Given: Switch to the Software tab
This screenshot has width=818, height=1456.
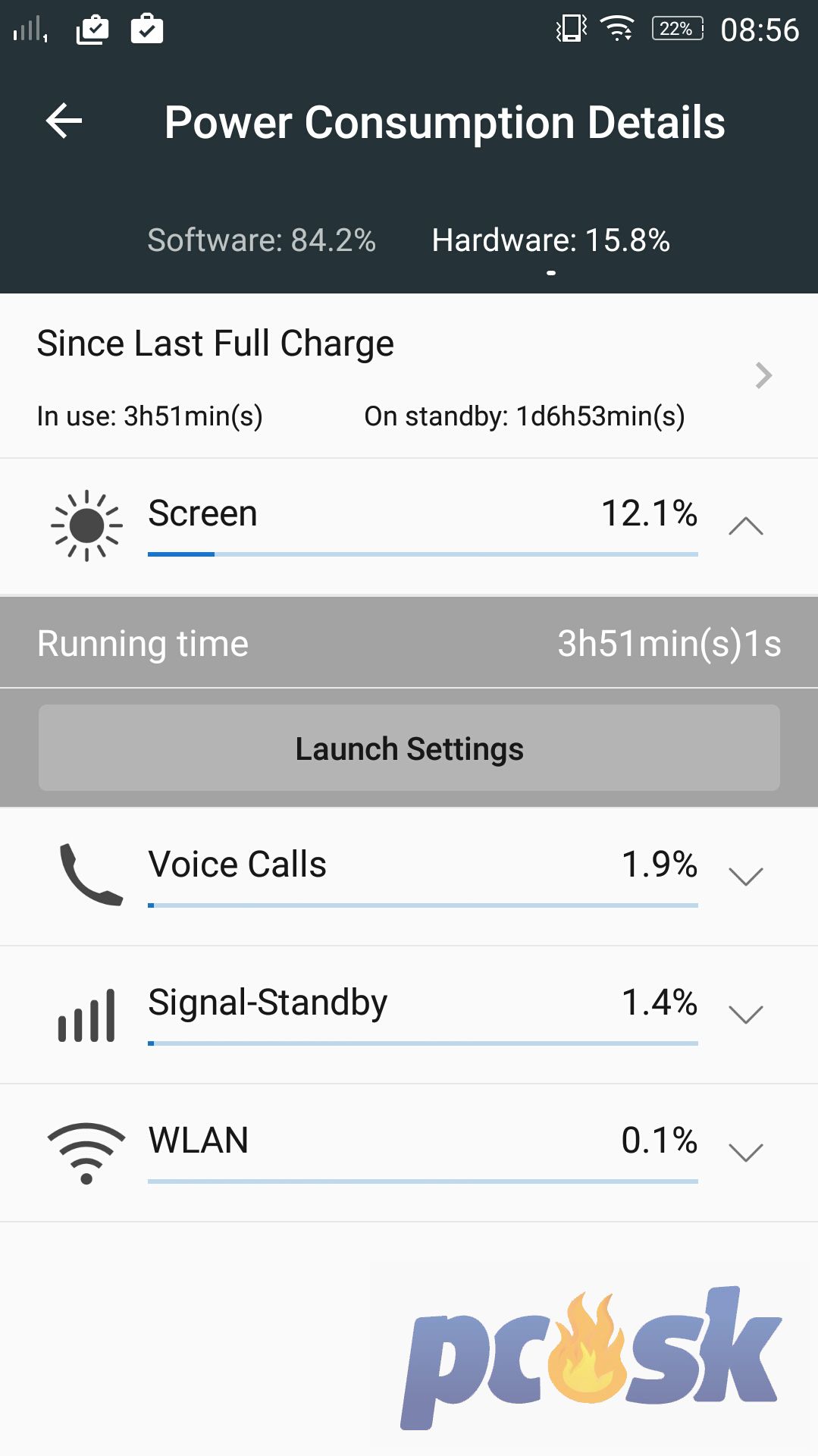Looking at the screenshot, I should point(262,240).
